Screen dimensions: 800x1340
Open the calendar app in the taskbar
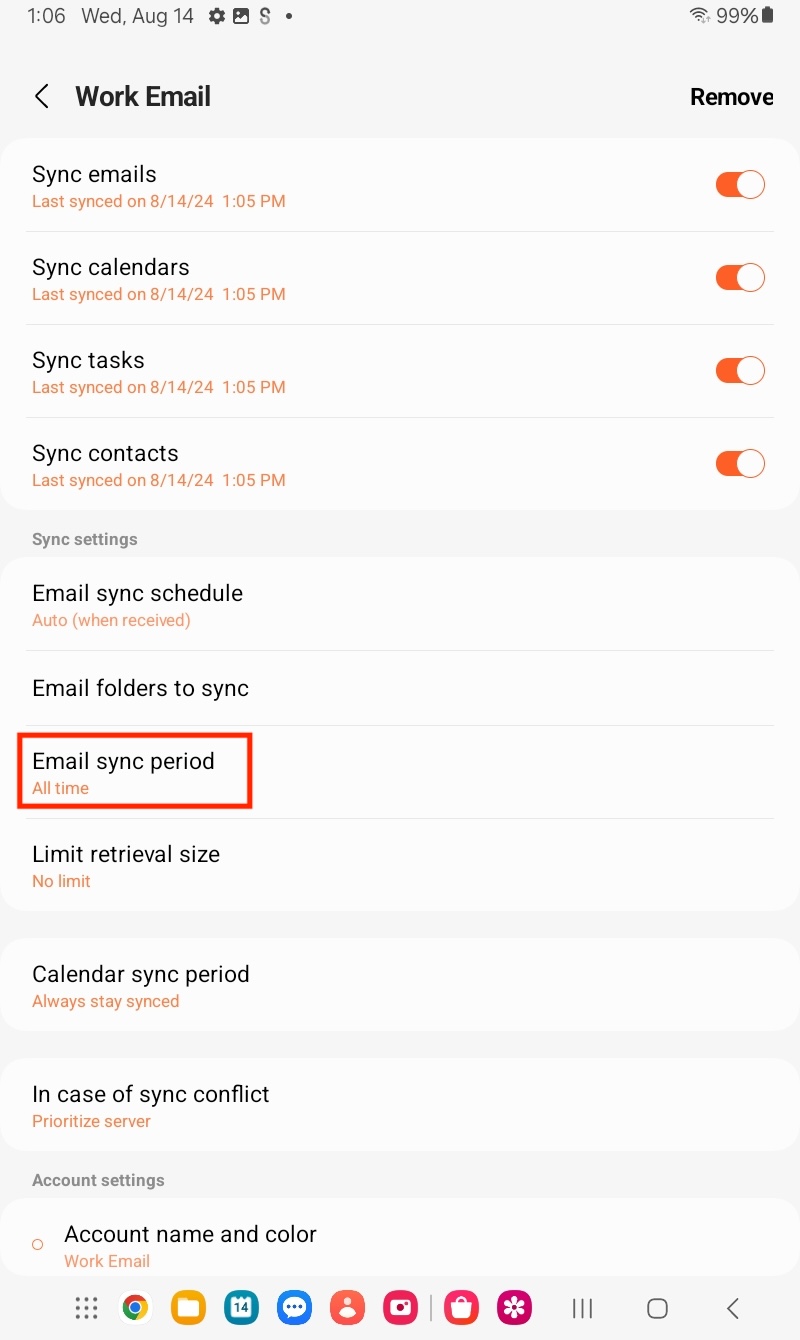(241, 1307)
